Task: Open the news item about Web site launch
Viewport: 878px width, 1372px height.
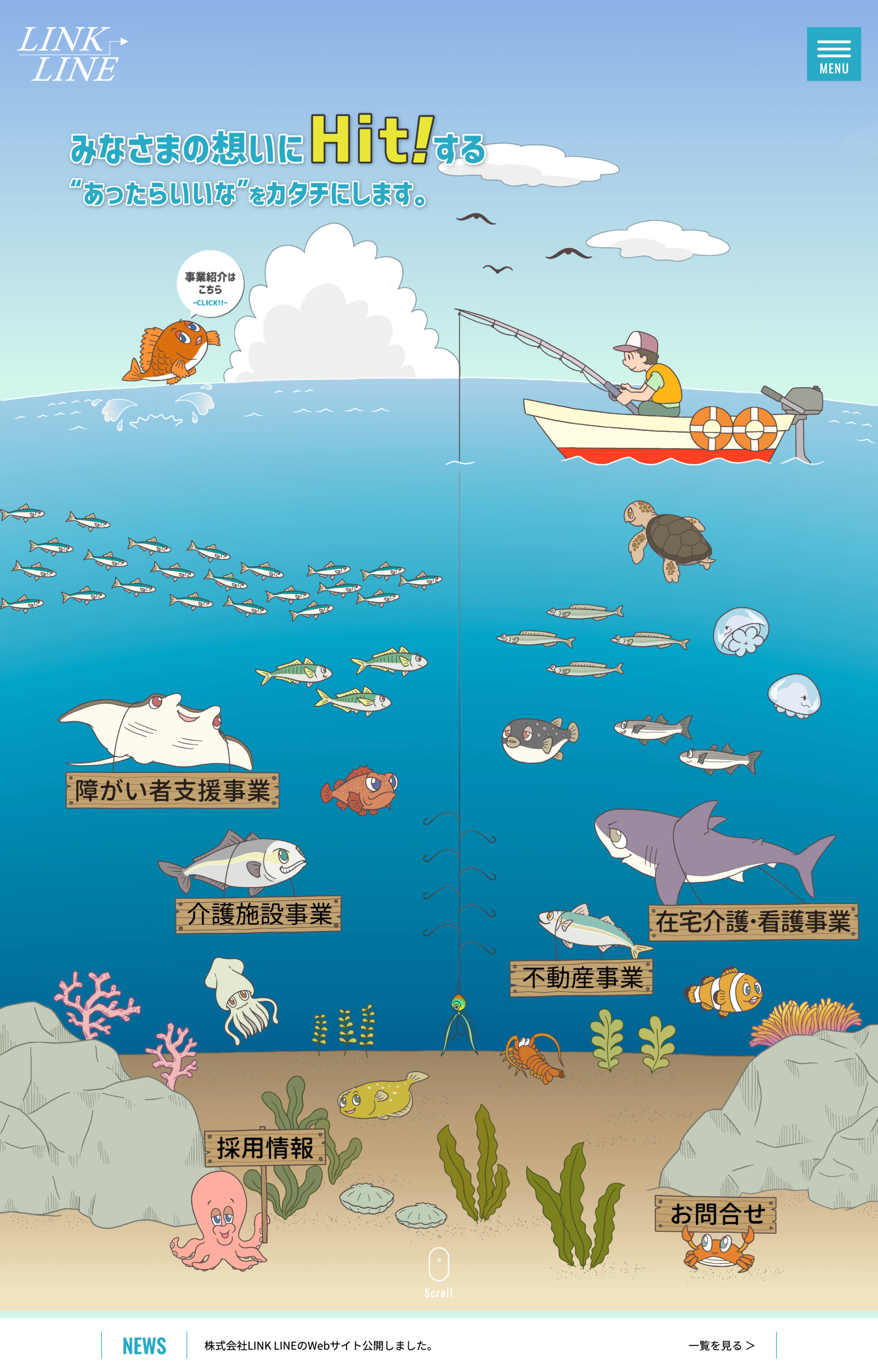Action: click(319, 1346)
